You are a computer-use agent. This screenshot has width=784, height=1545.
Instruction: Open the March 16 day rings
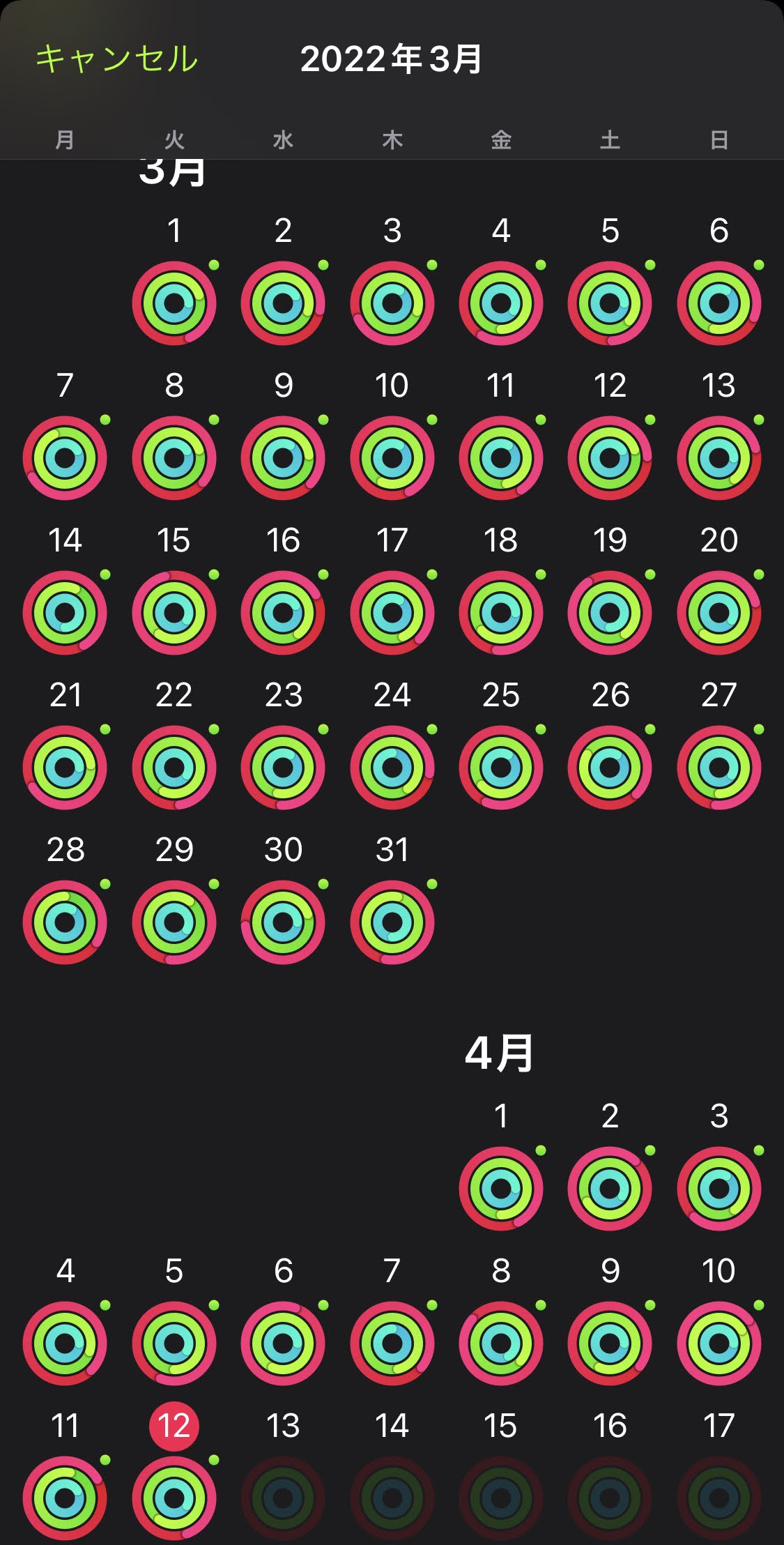click(283, 613)
